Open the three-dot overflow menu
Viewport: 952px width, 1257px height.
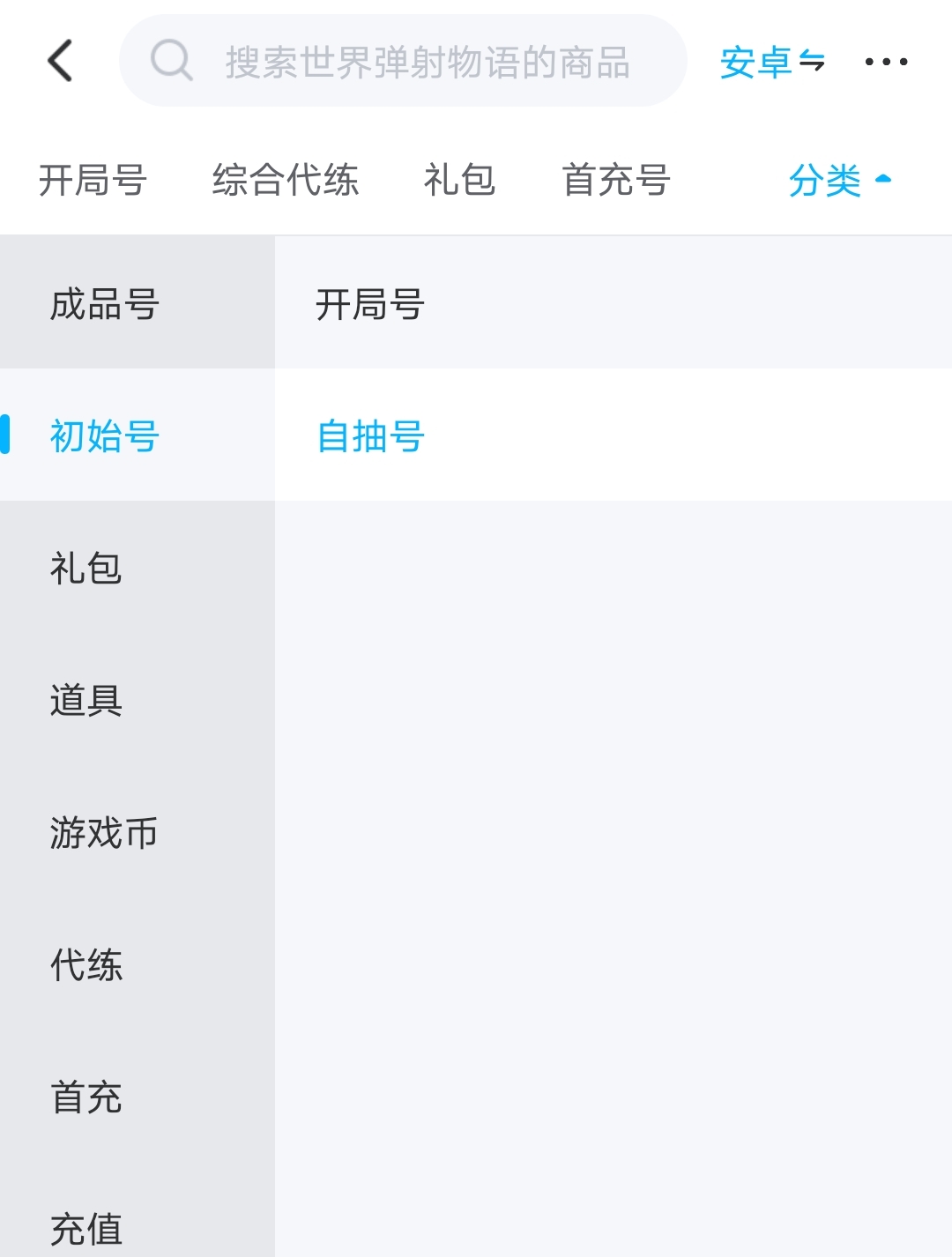click(886, 62)
